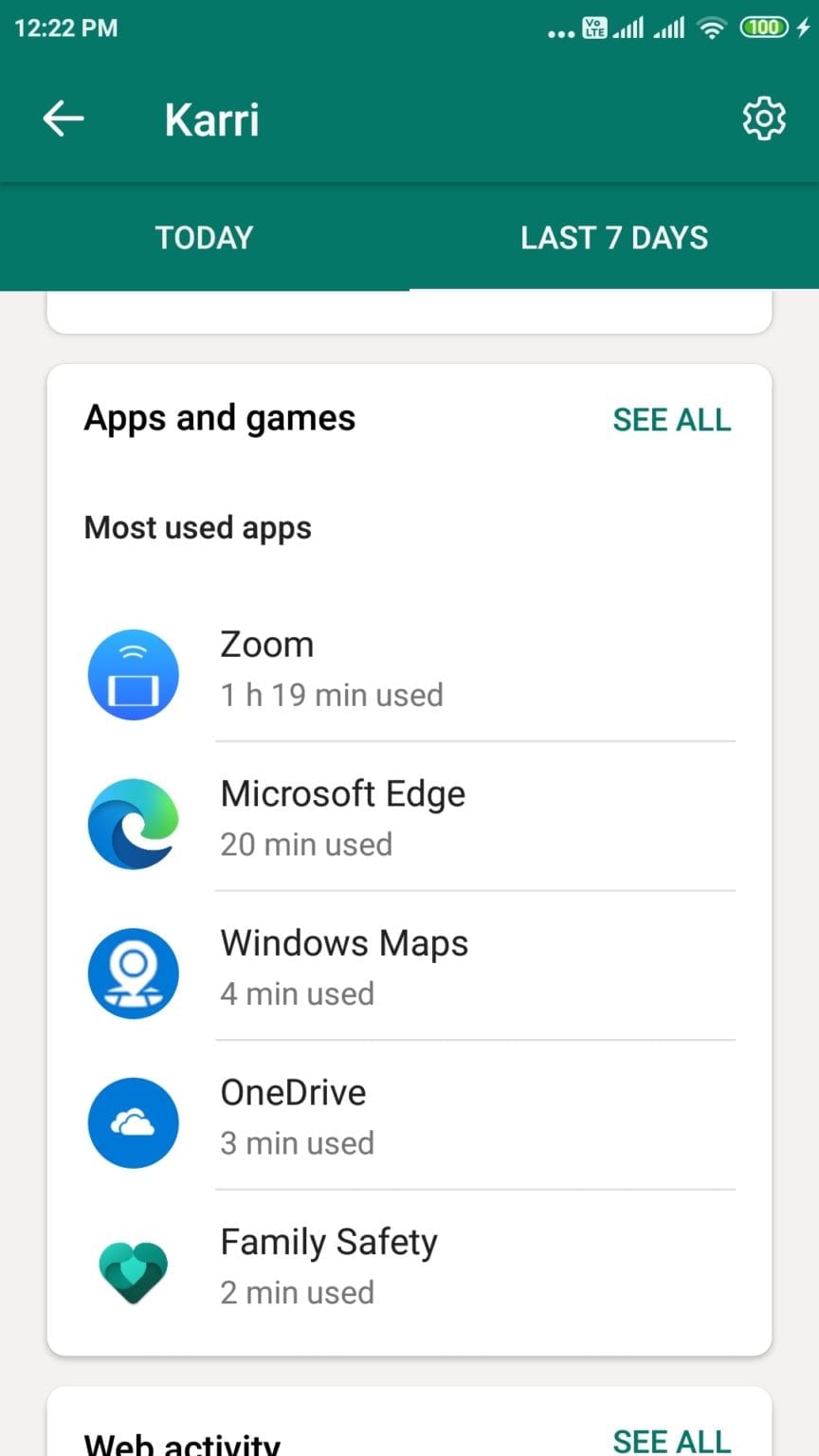
Task: View Windows Maps app usage
Action: click(409, 967)
